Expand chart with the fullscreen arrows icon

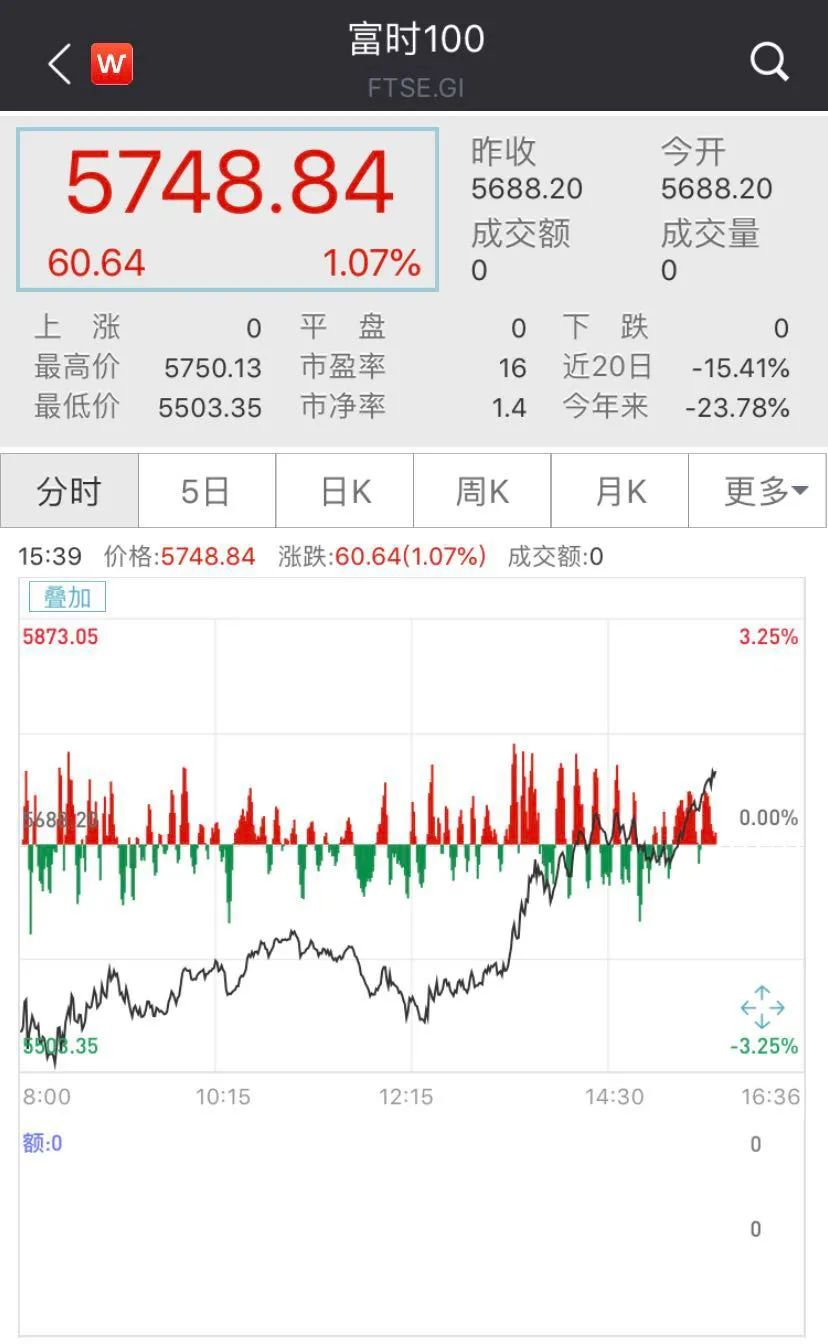coord(762,1007)
